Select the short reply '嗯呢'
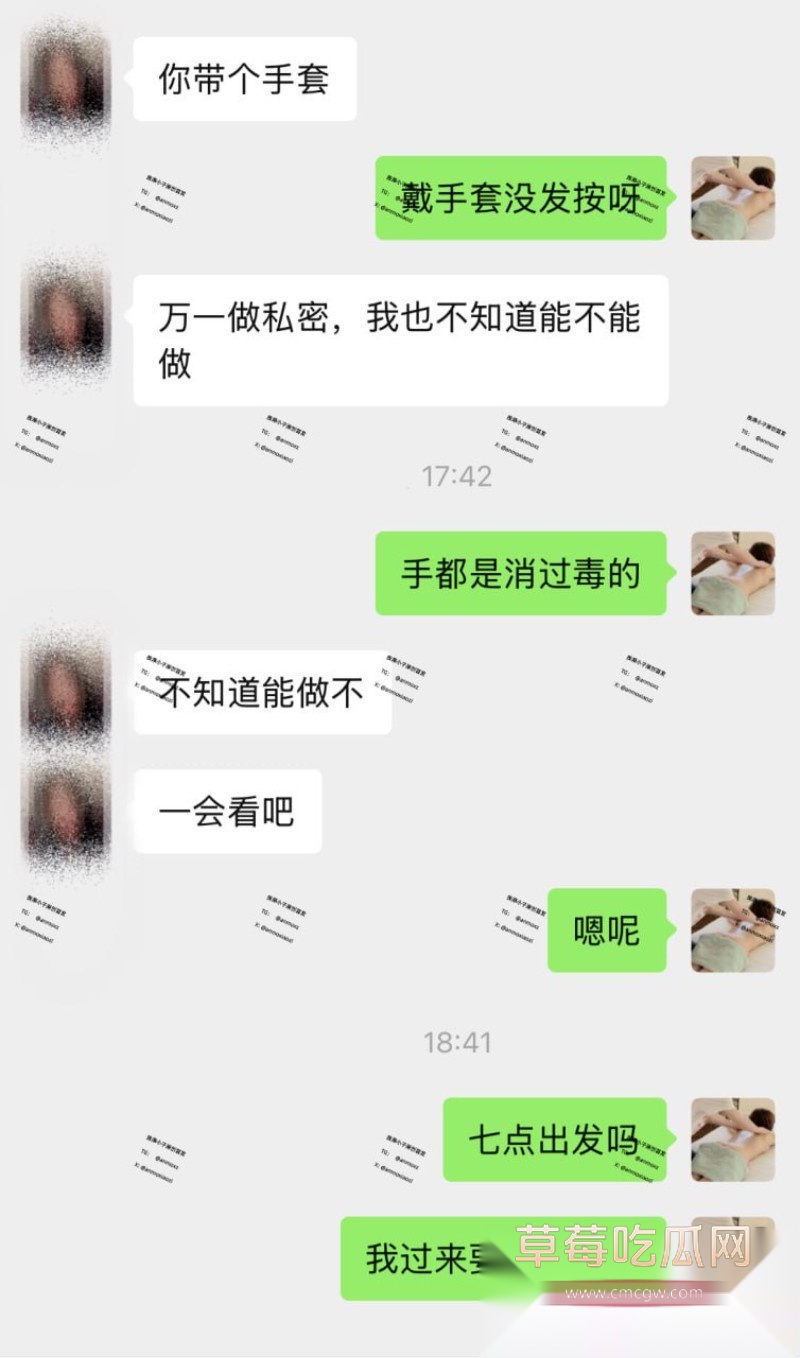800x1358 pixels. click(x=606, y=932)
